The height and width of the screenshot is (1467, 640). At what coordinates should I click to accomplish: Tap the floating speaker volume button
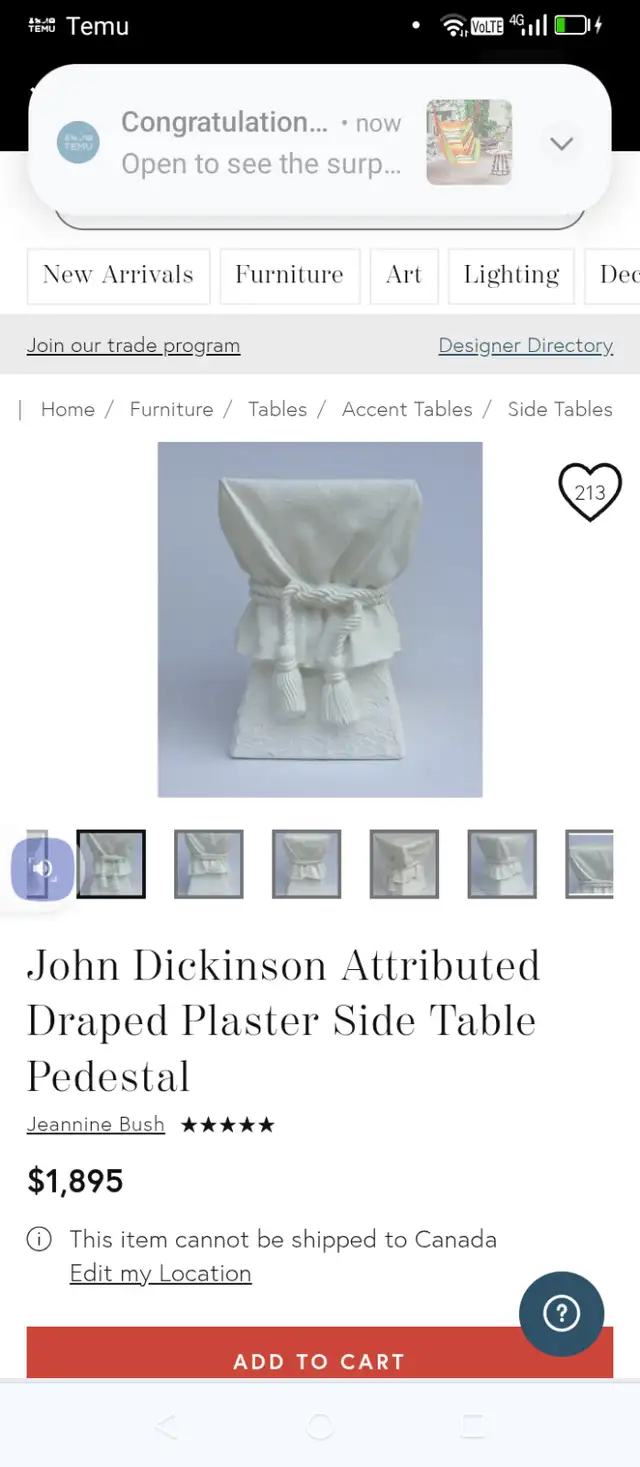point(43,868)
